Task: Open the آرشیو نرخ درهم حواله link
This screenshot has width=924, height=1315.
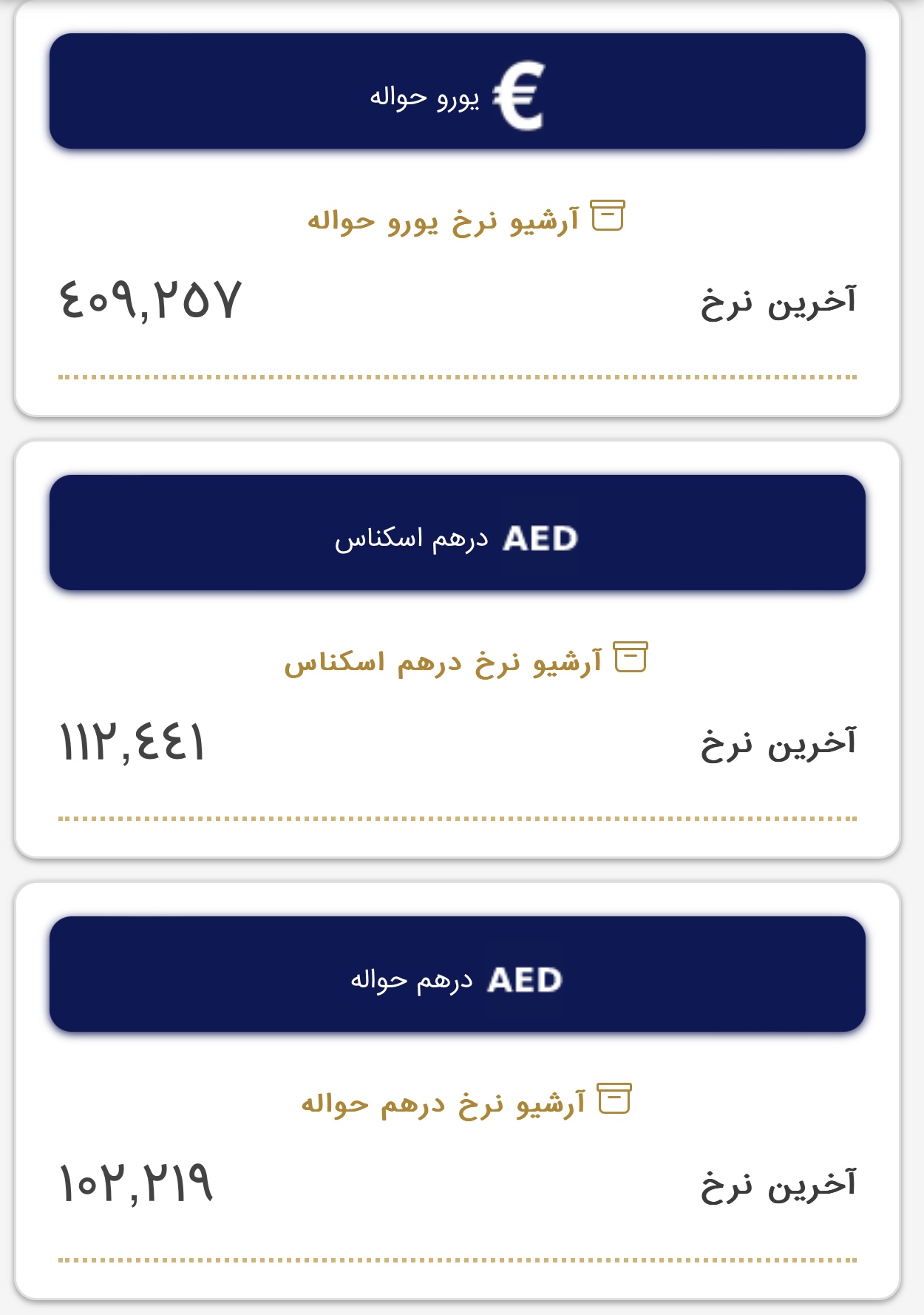Action: click(464, 1102)
